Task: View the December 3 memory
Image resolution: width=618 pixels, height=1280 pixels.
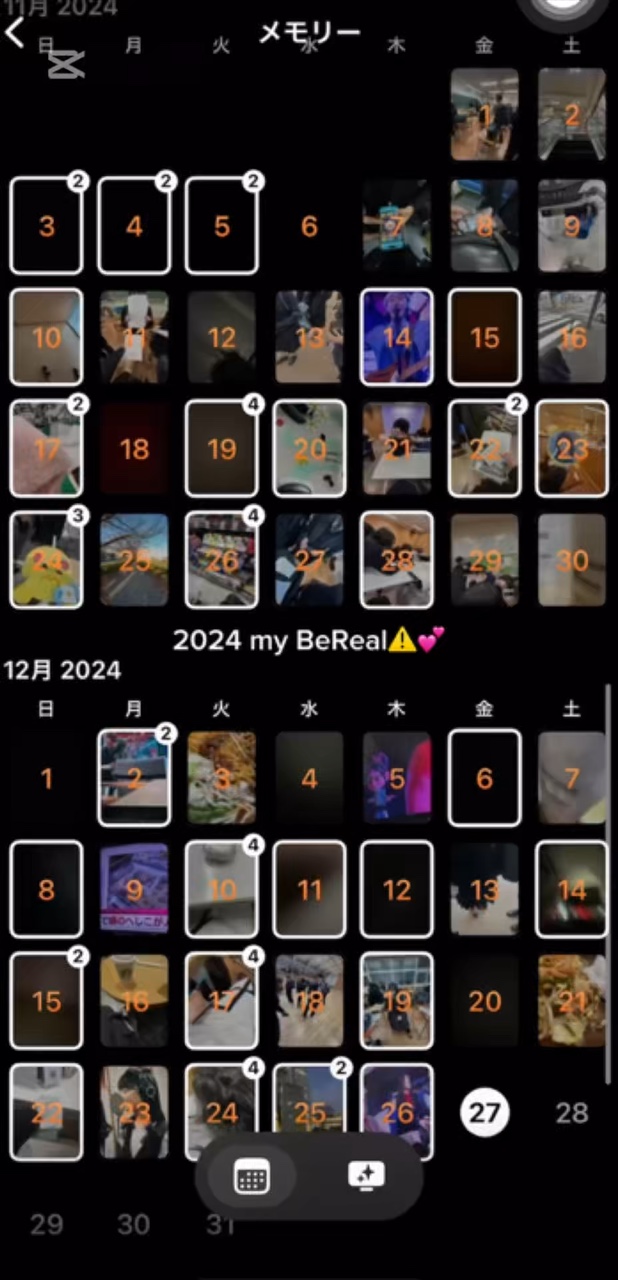Action: (x=222, y=778)
